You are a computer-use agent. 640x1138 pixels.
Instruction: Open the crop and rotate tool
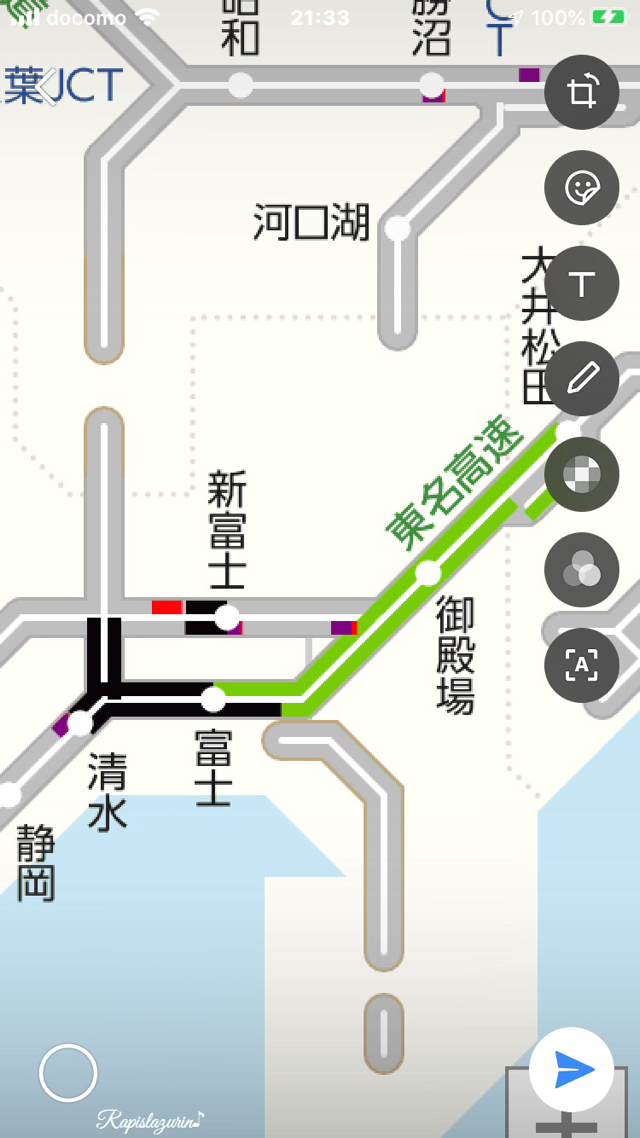tap(582, 92)
